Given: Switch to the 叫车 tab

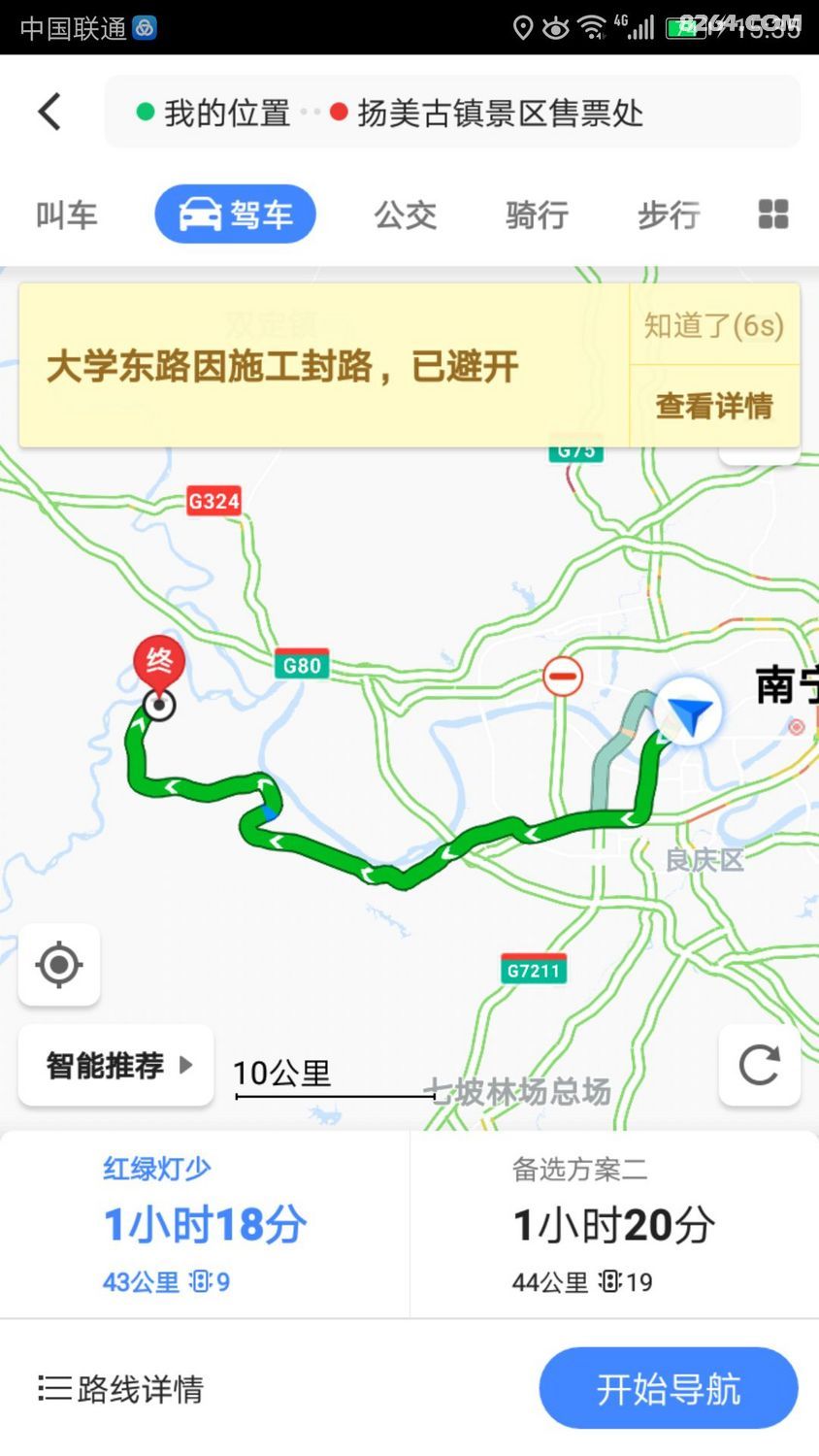Looking at the screenshot, I should (x=67, y=215).
